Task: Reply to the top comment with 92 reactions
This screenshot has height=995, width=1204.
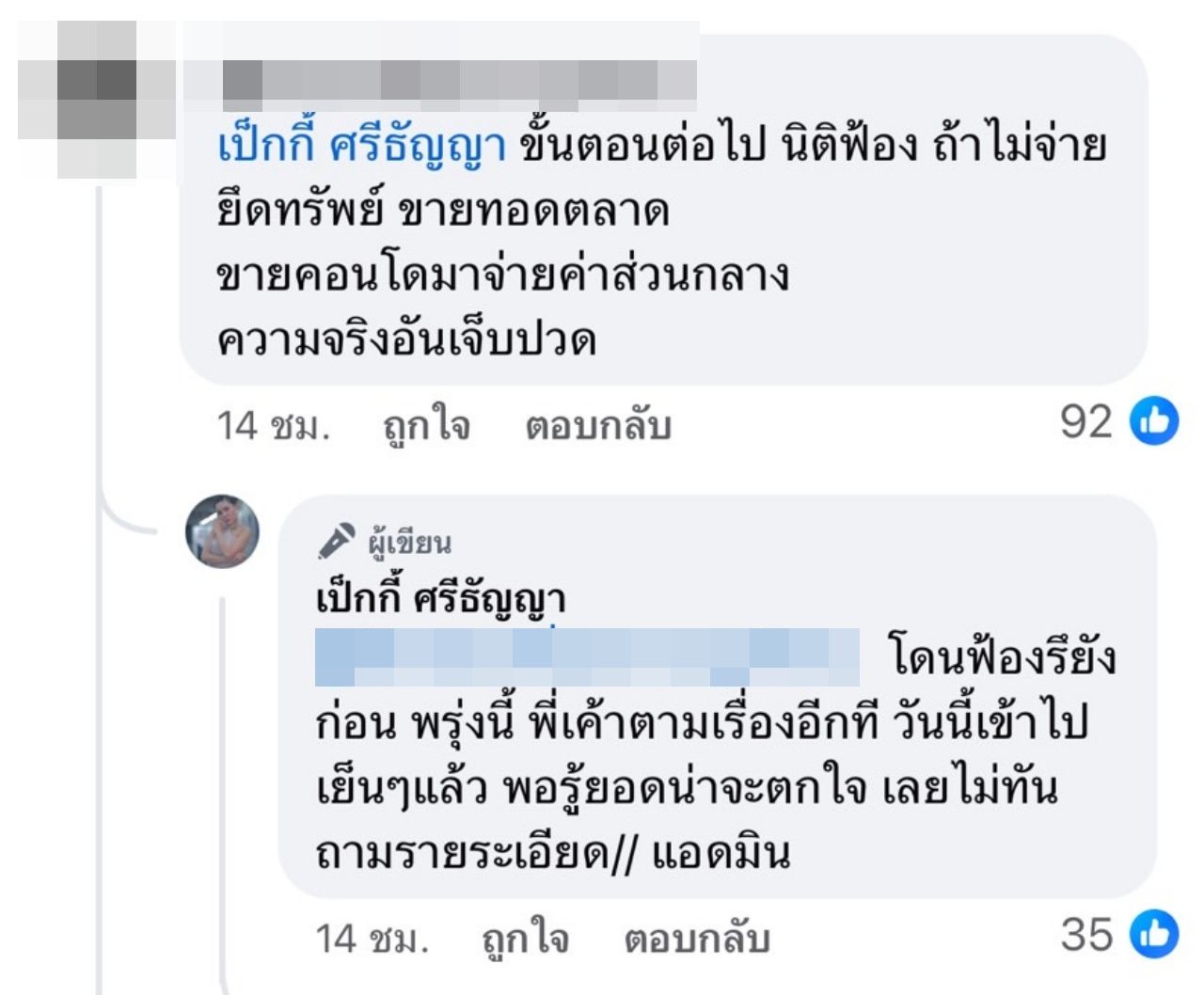Action: [x=597, y=426]
